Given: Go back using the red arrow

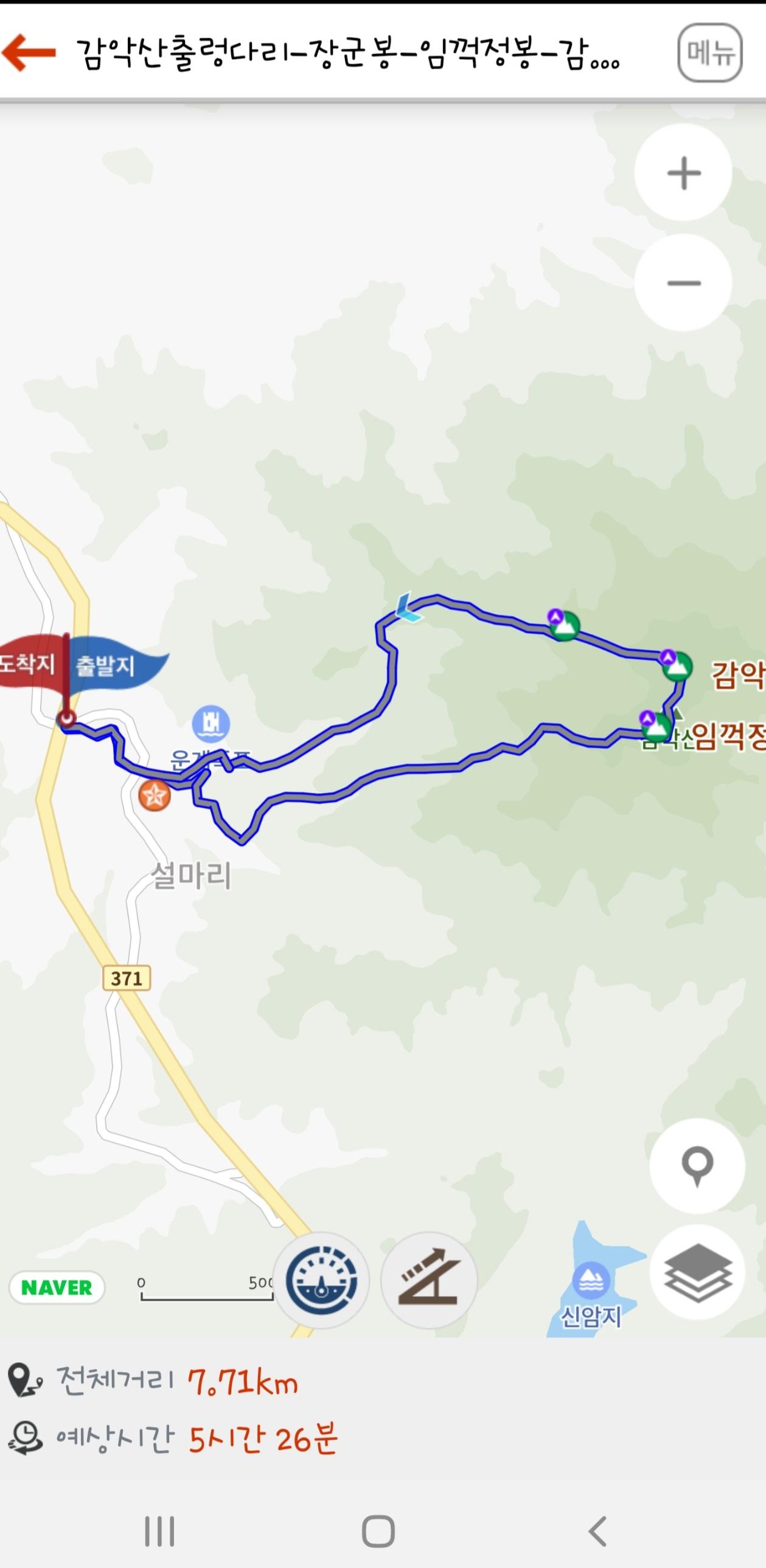Looking at the screenshot, I should 29,52.
